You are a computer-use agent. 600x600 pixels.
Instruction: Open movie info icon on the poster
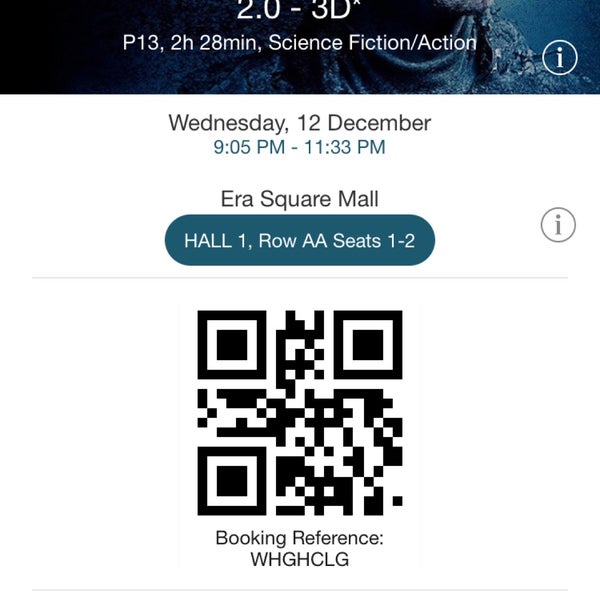559,58
